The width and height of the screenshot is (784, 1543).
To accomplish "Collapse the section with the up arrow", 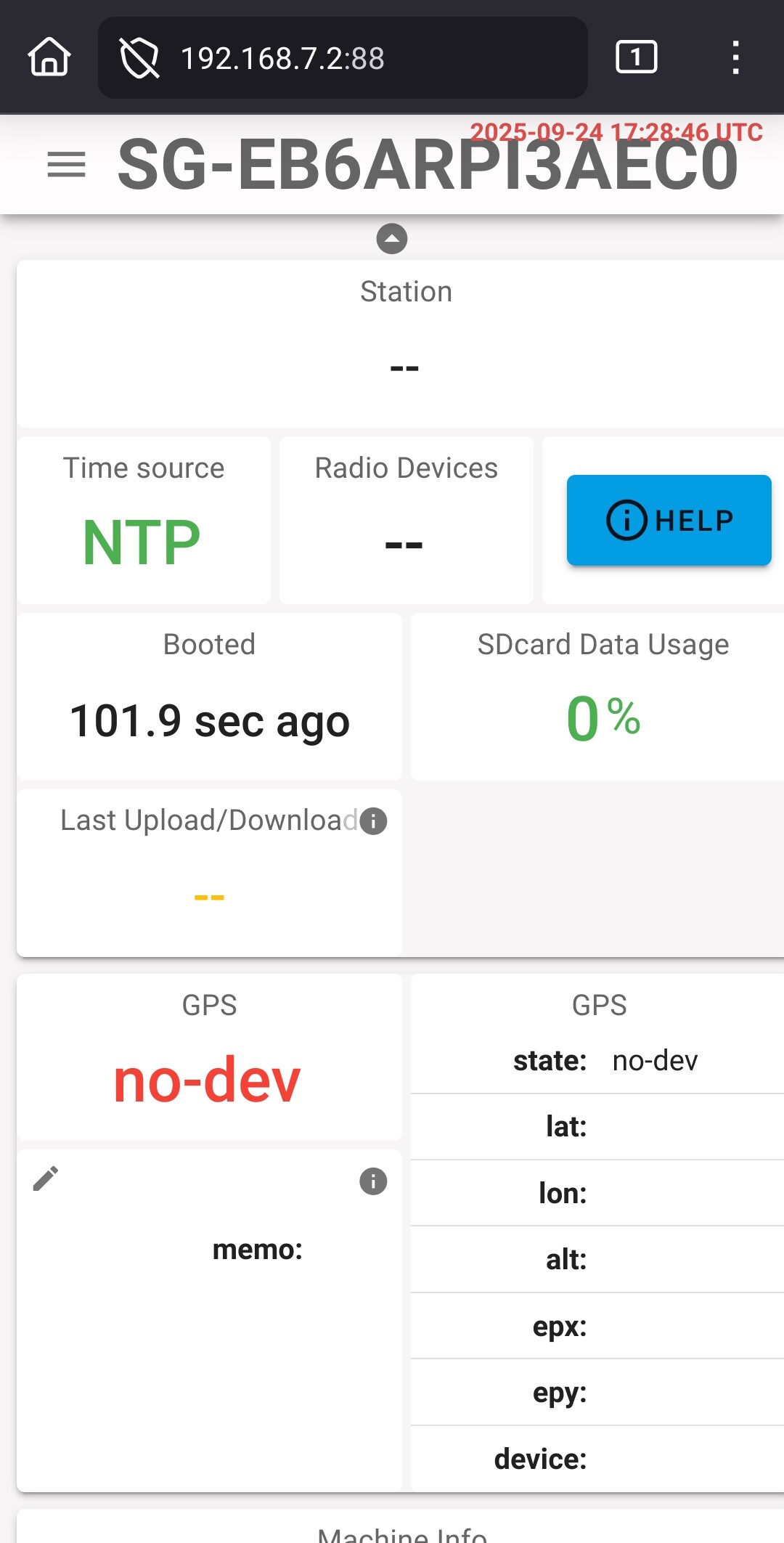I will (x=392, y=239).
